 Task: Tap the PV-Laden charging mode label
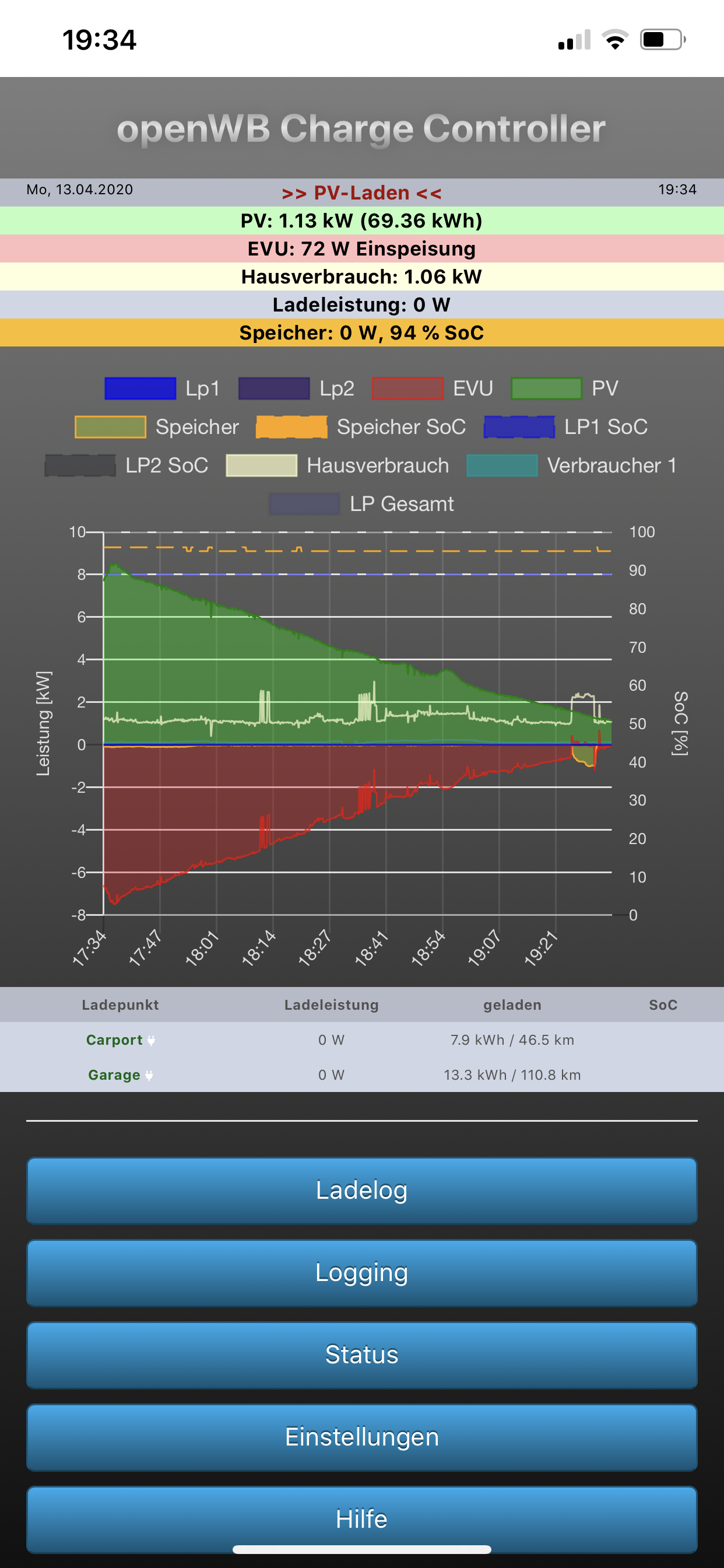[x=361, y=193]
